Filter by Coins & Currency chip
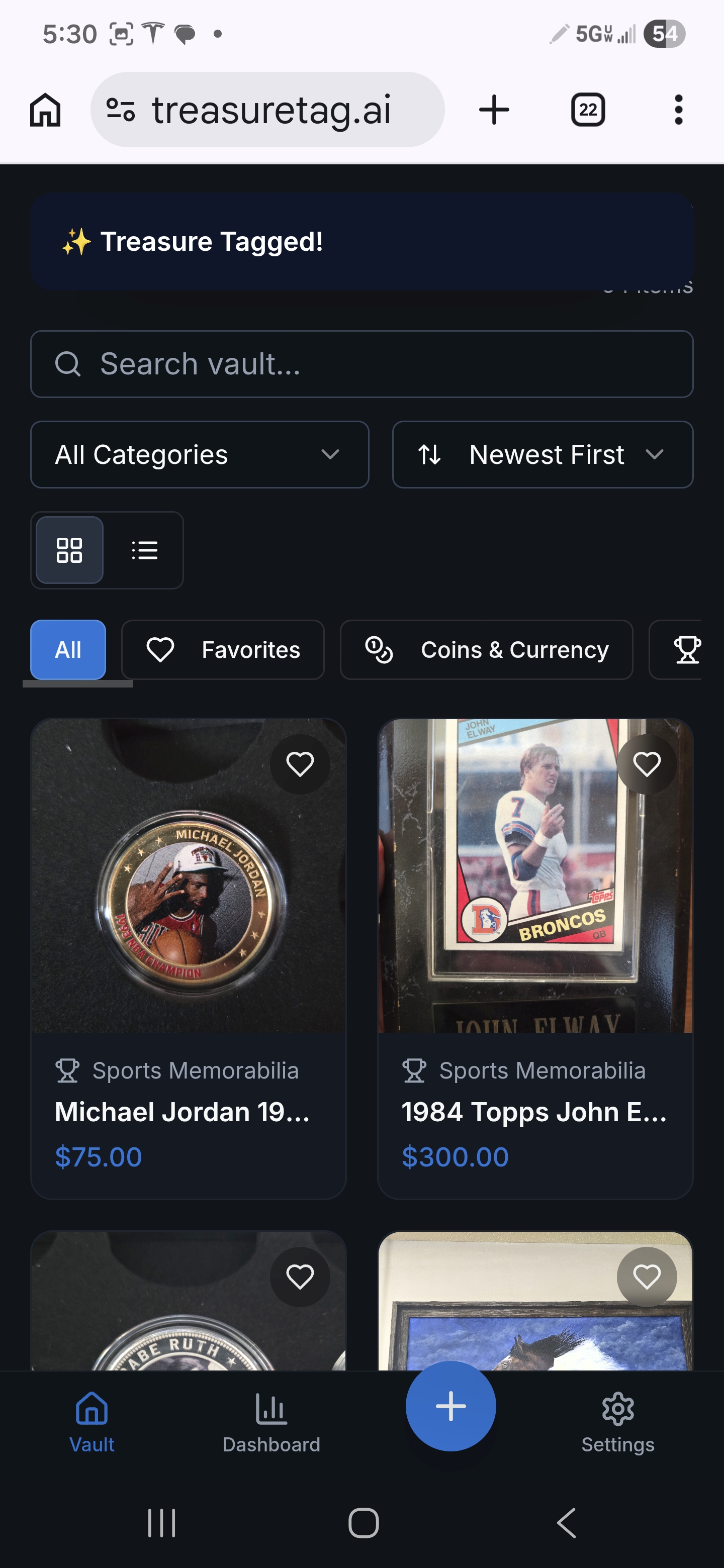The height and width of the screenshot is (1568, 724). click(487, 650)
